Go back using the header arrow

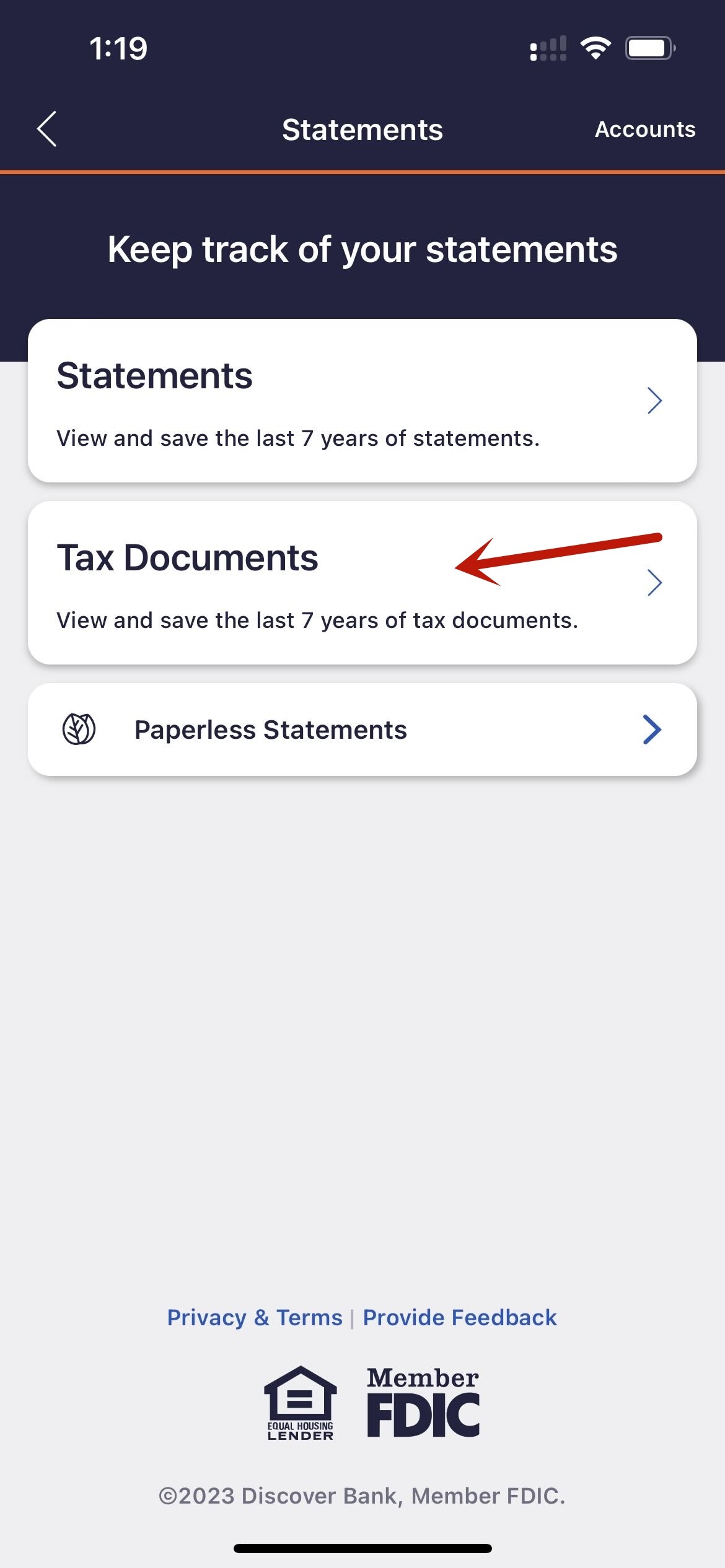coord(47,129)
